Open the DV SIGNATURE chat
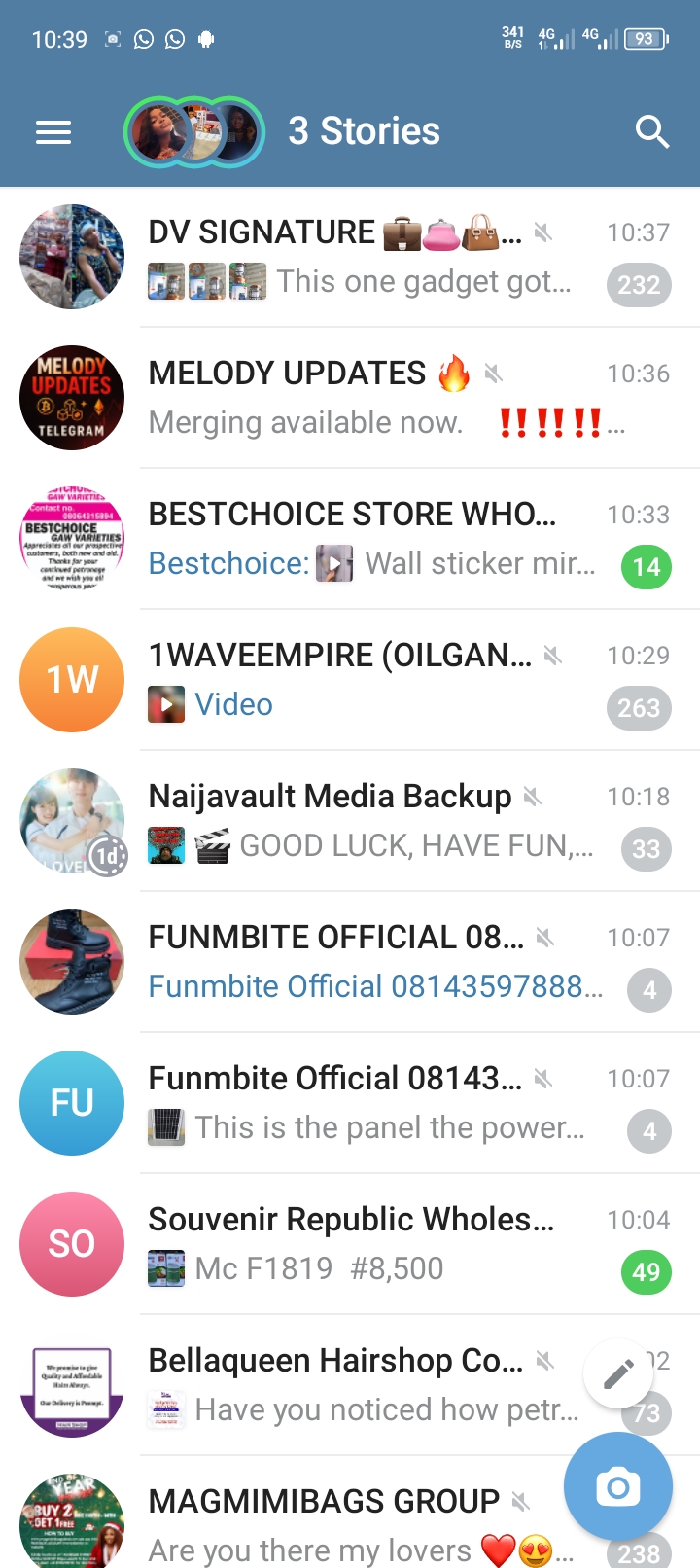 coord(369,257)
